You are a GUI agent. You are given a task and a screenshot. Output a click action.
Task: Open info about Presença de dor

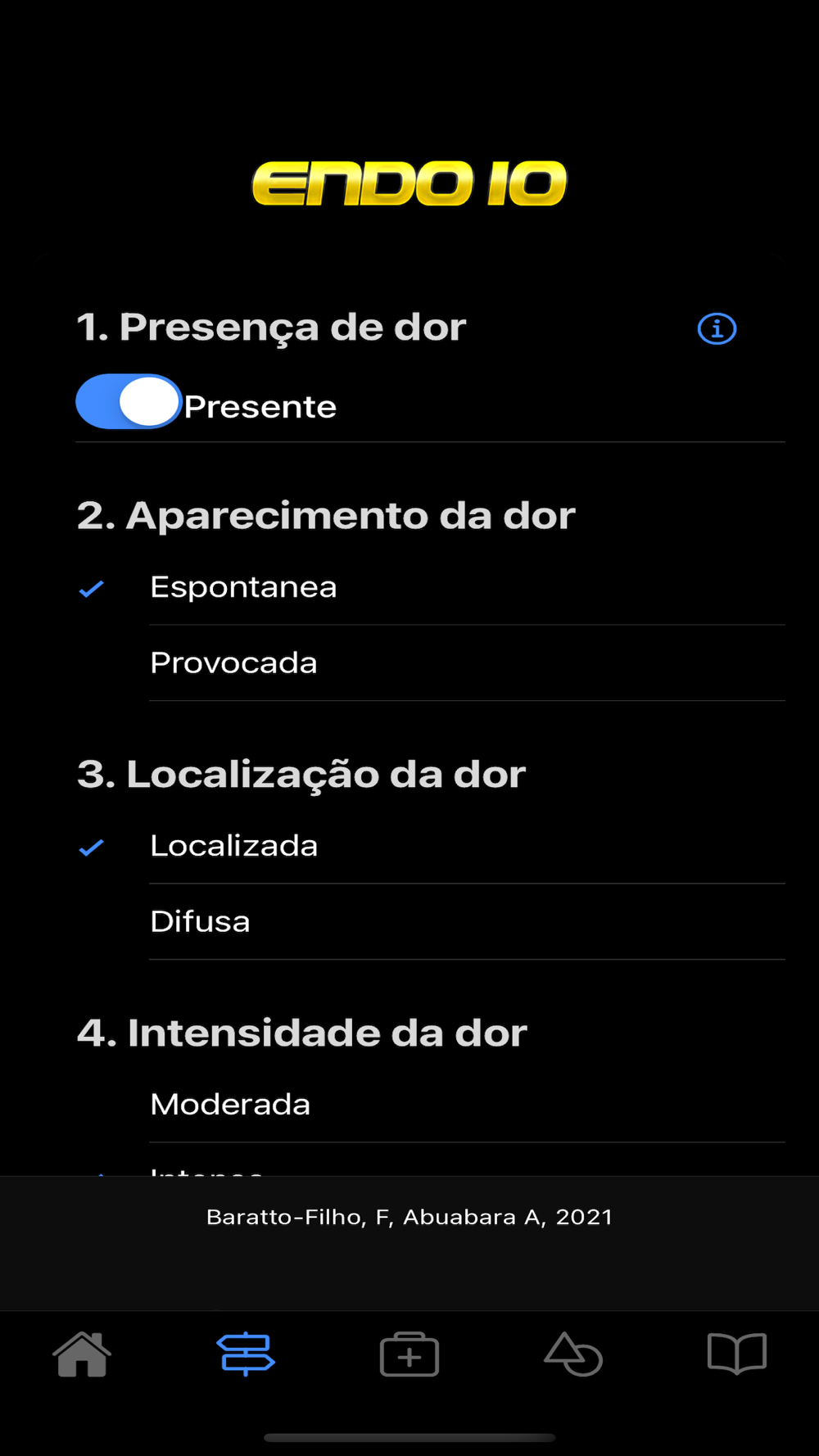717,329
